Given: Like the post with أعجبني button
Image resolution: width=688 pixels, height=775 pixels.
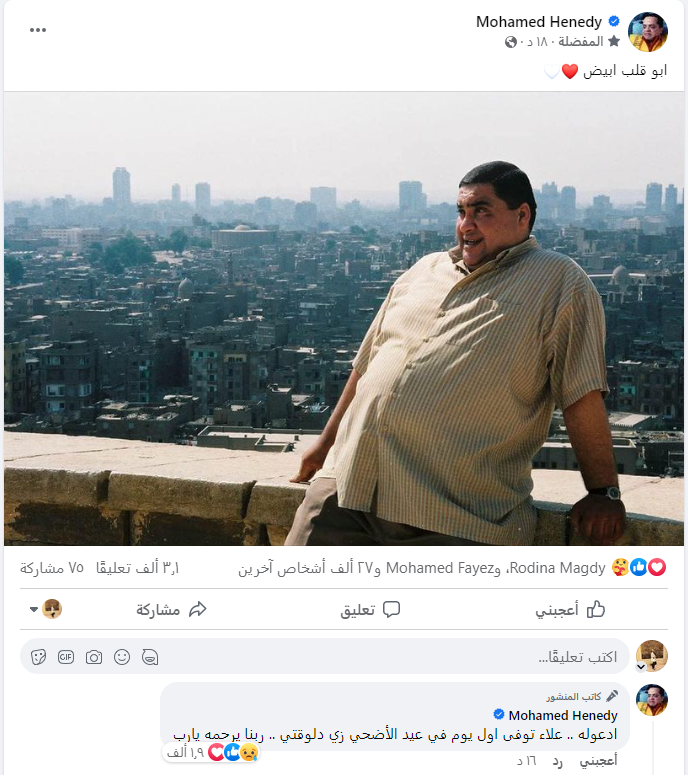Looking at the screenshot, I should click(569, 609).
